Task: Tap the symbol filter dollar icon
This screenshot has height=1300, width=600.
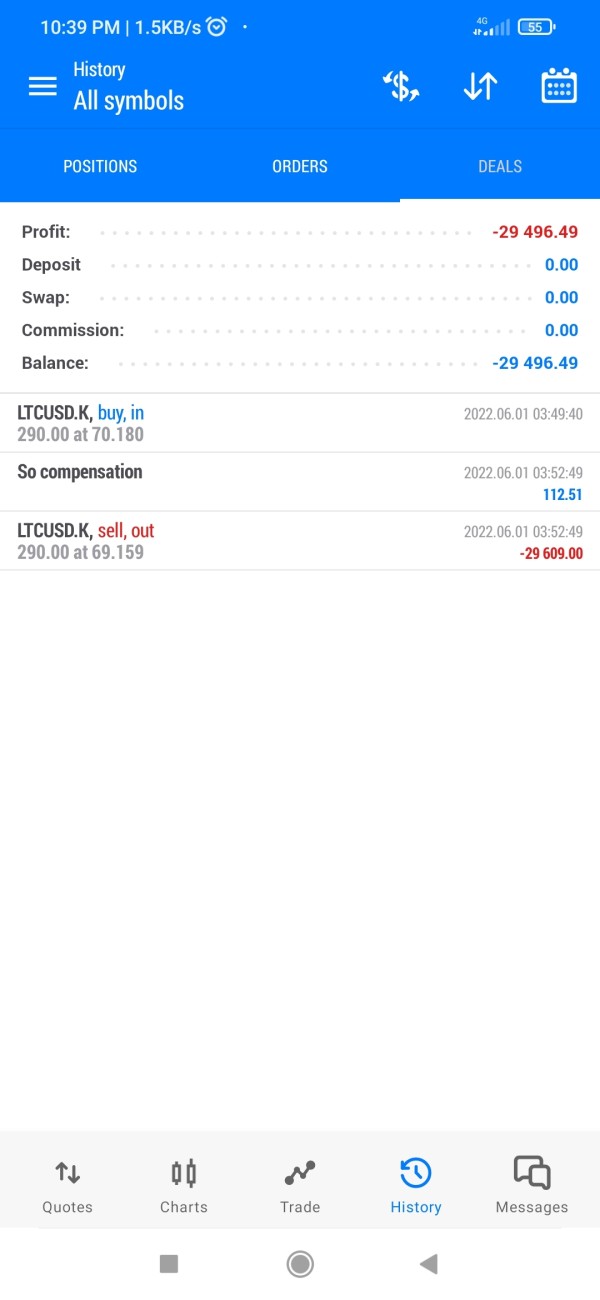Action: pos(401,87)
